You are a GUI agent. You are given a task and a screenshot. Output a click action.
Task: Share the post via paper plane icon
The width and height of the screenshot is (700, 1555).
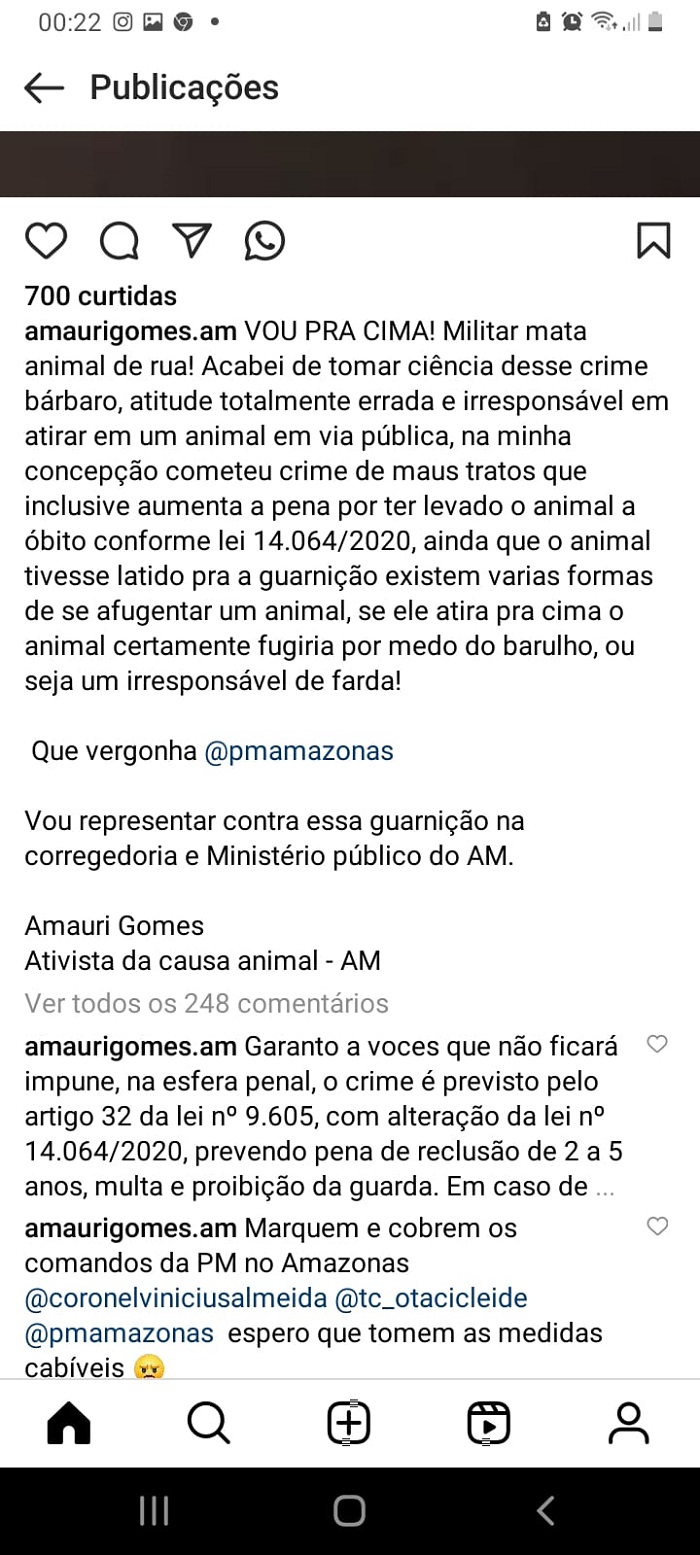tap(192, 241)
